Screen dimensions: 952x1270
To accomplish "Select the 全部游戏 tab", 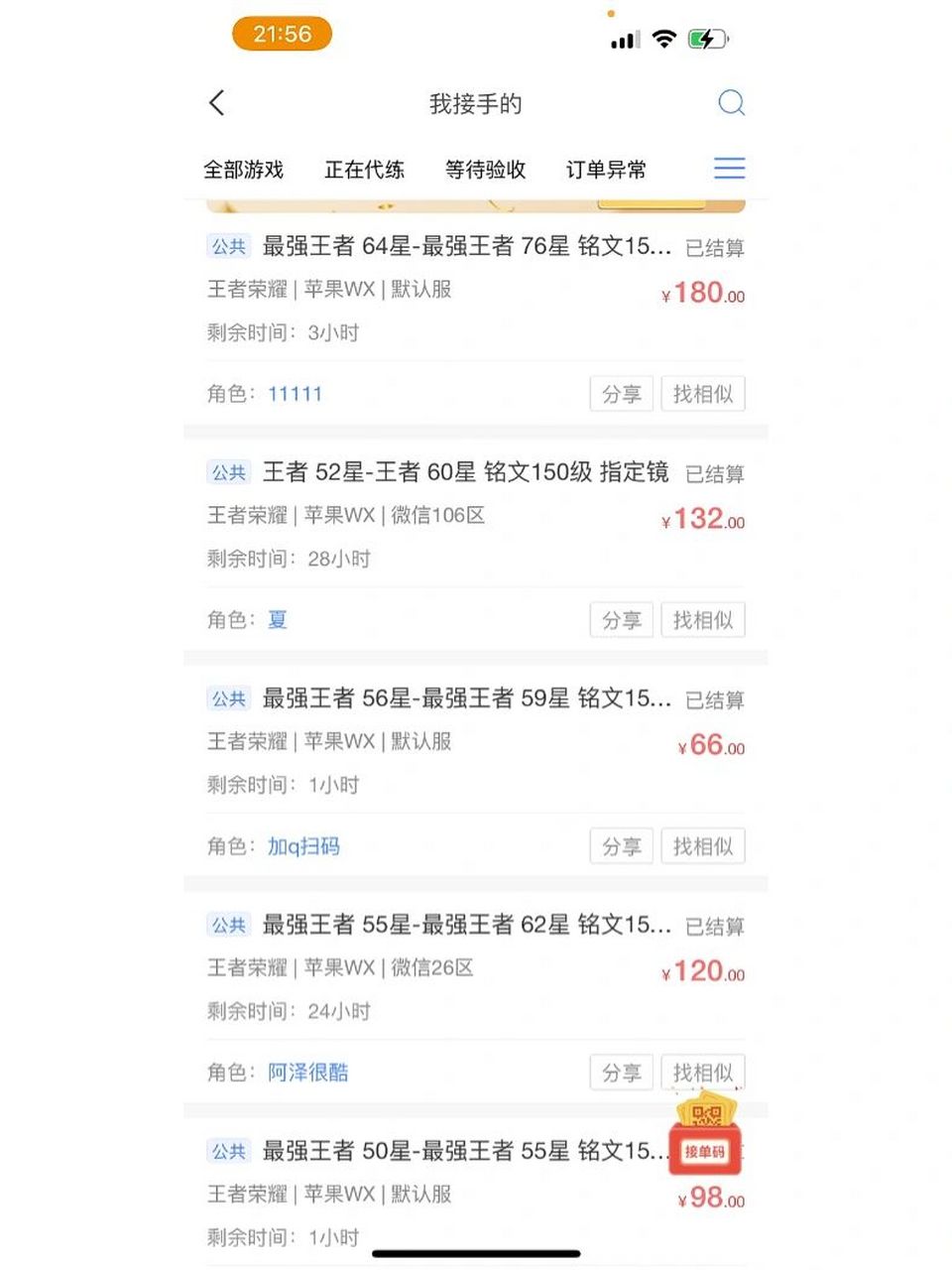I will (x=243, y=169).
